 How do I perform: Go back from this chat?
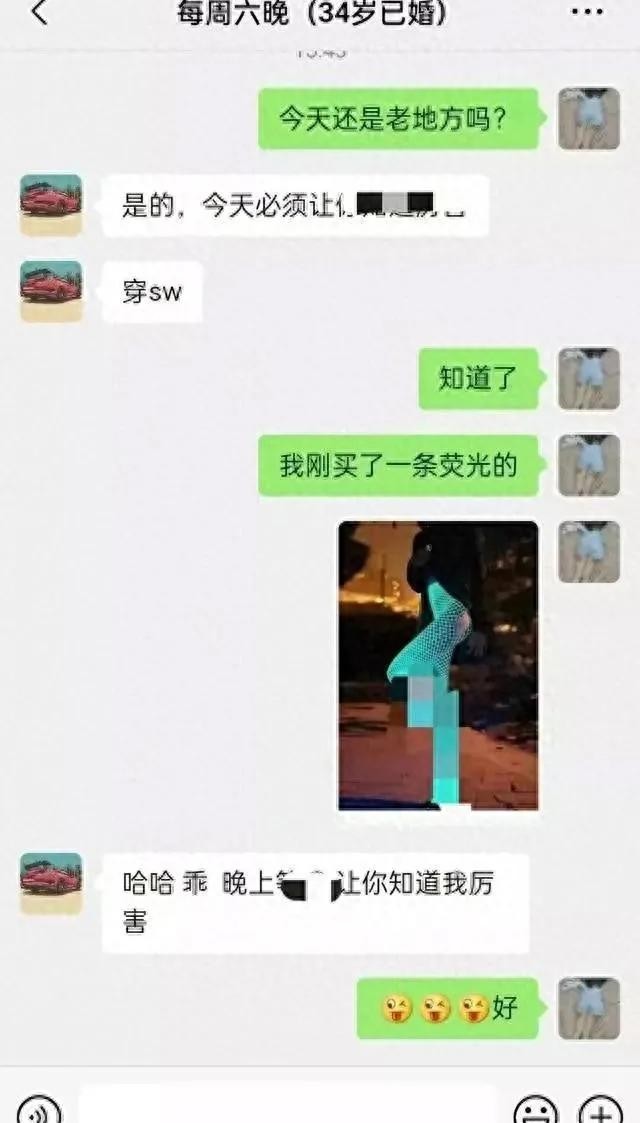[x=38, y=14]
